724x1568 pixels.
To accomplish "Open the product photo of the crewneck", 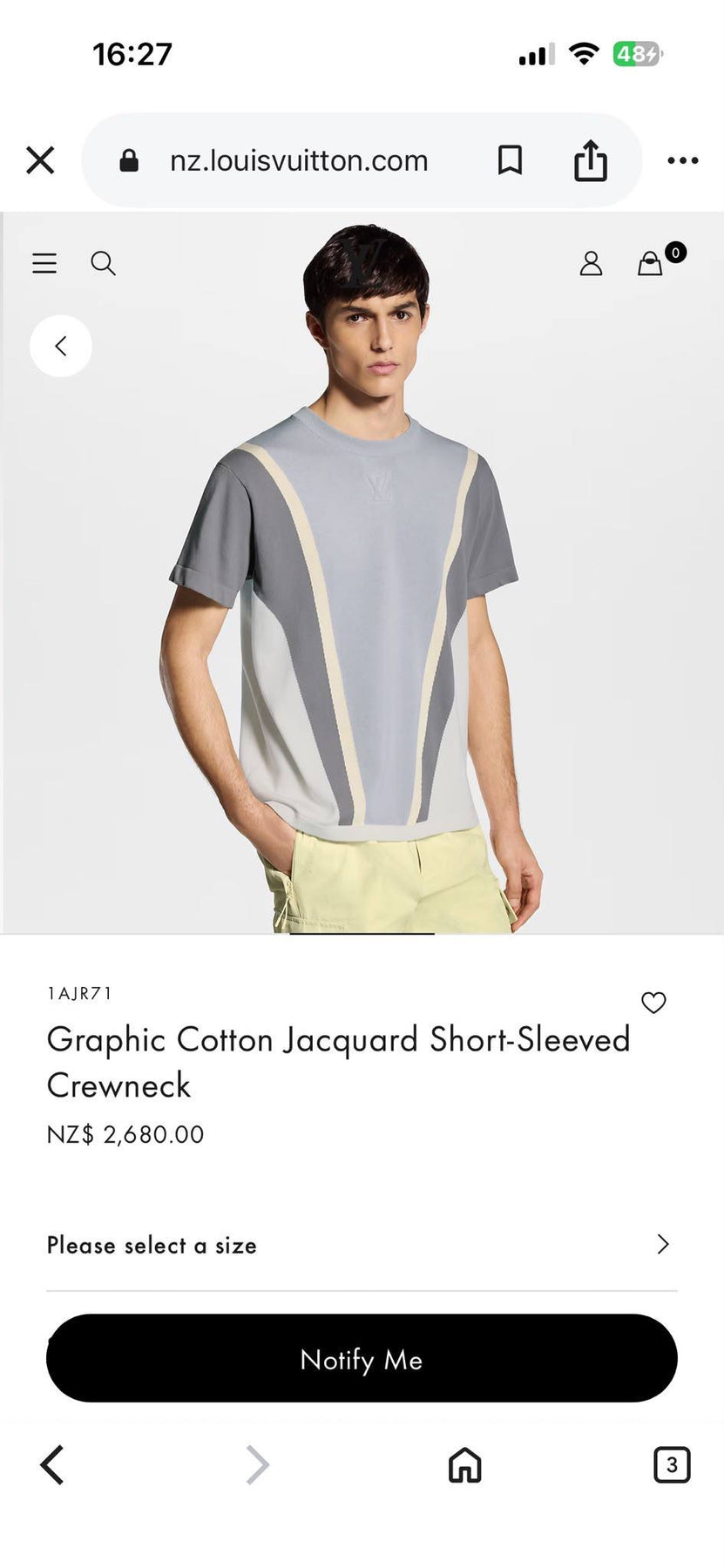I will (x=362, y=573).
